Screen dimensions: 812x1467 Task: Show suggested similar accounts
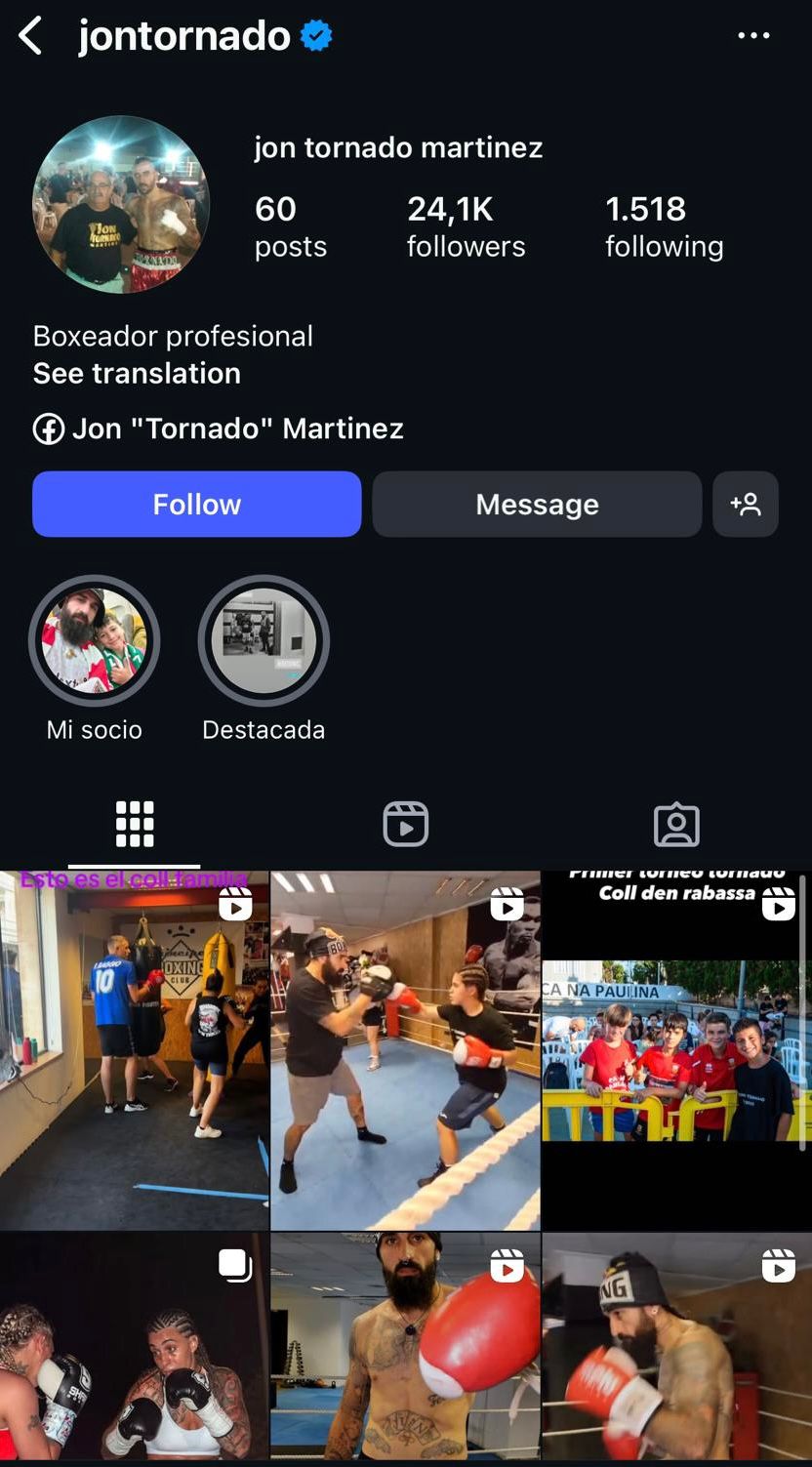(x=745, y=504)
